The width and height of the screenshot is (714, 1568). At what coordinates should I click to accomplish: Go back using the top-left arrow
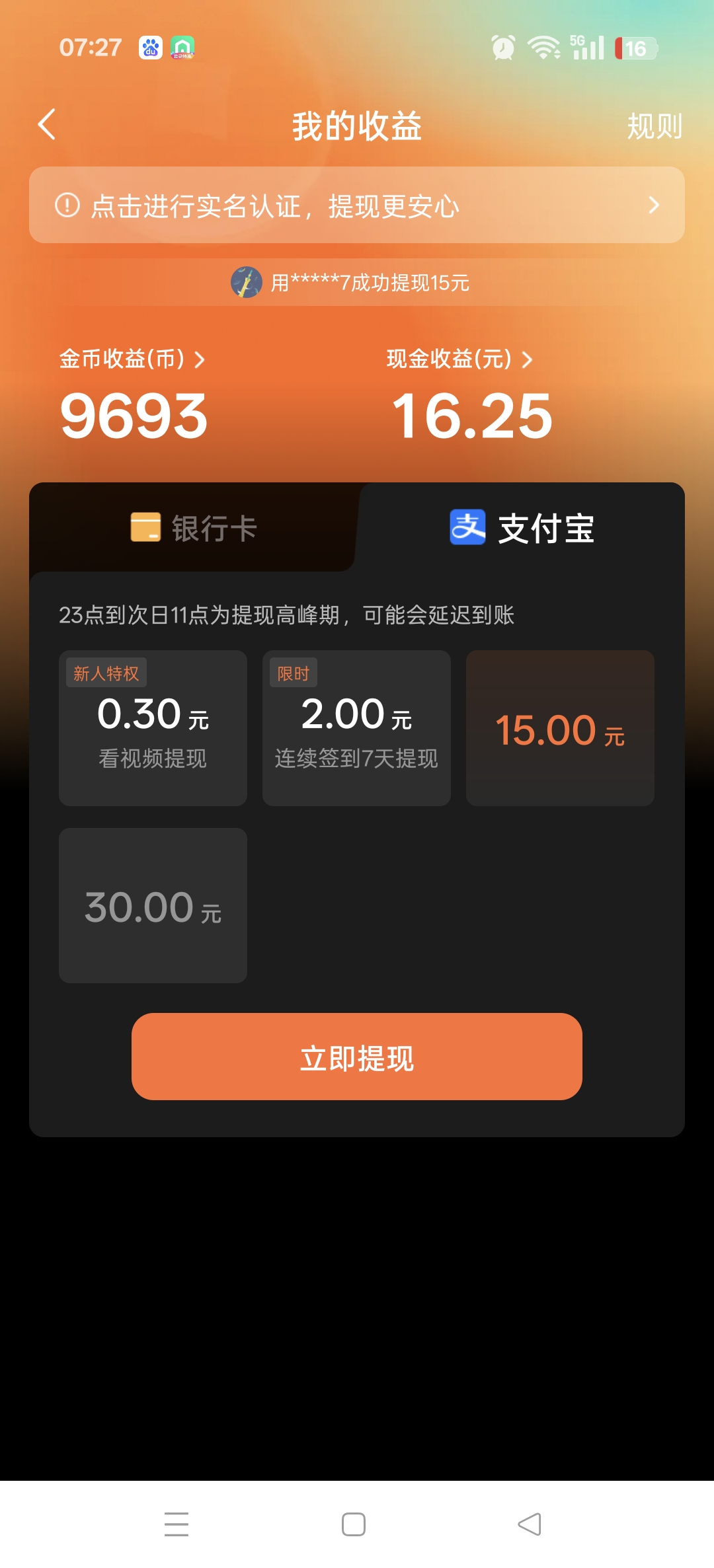pyautogui.click(x=47, y=125)
